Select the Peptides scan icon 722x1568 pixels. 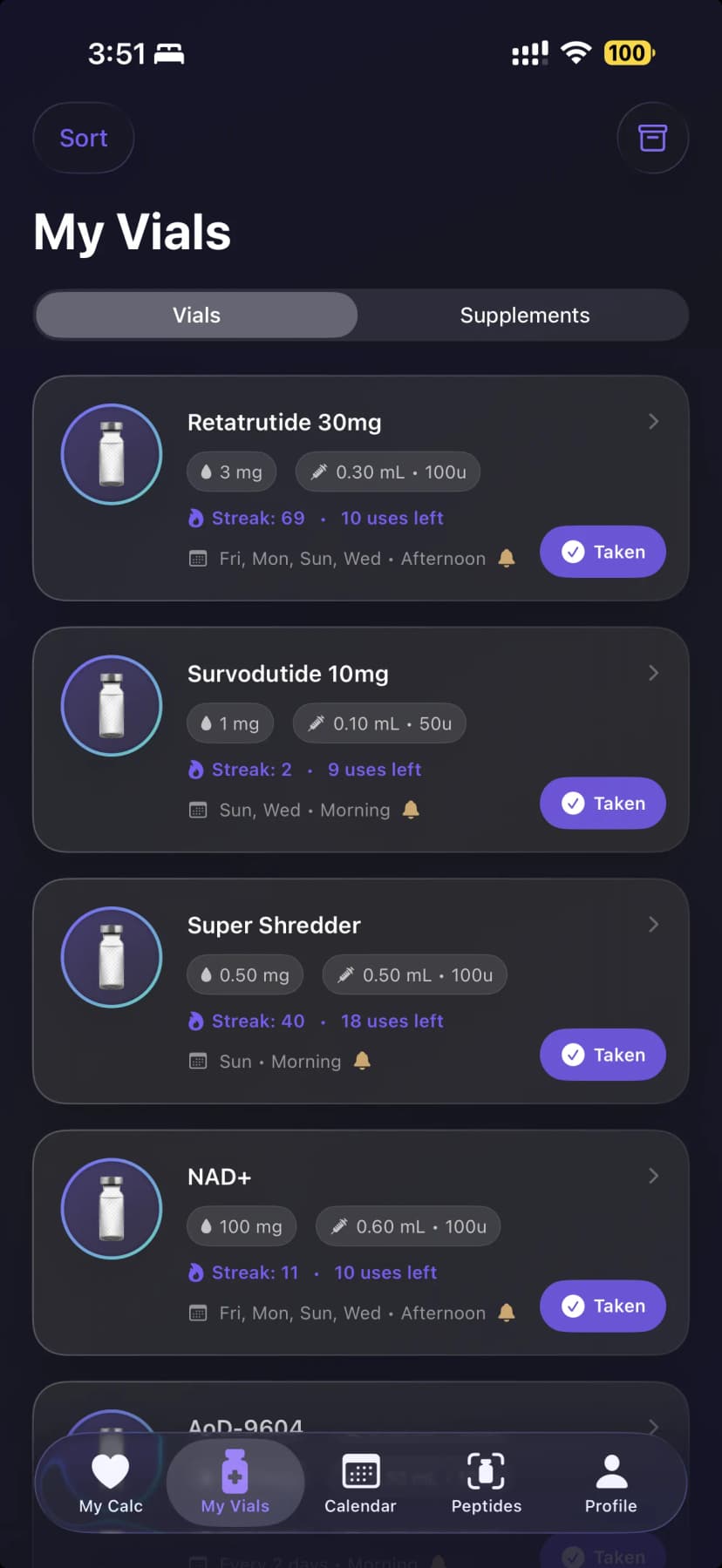[486, 1470]
